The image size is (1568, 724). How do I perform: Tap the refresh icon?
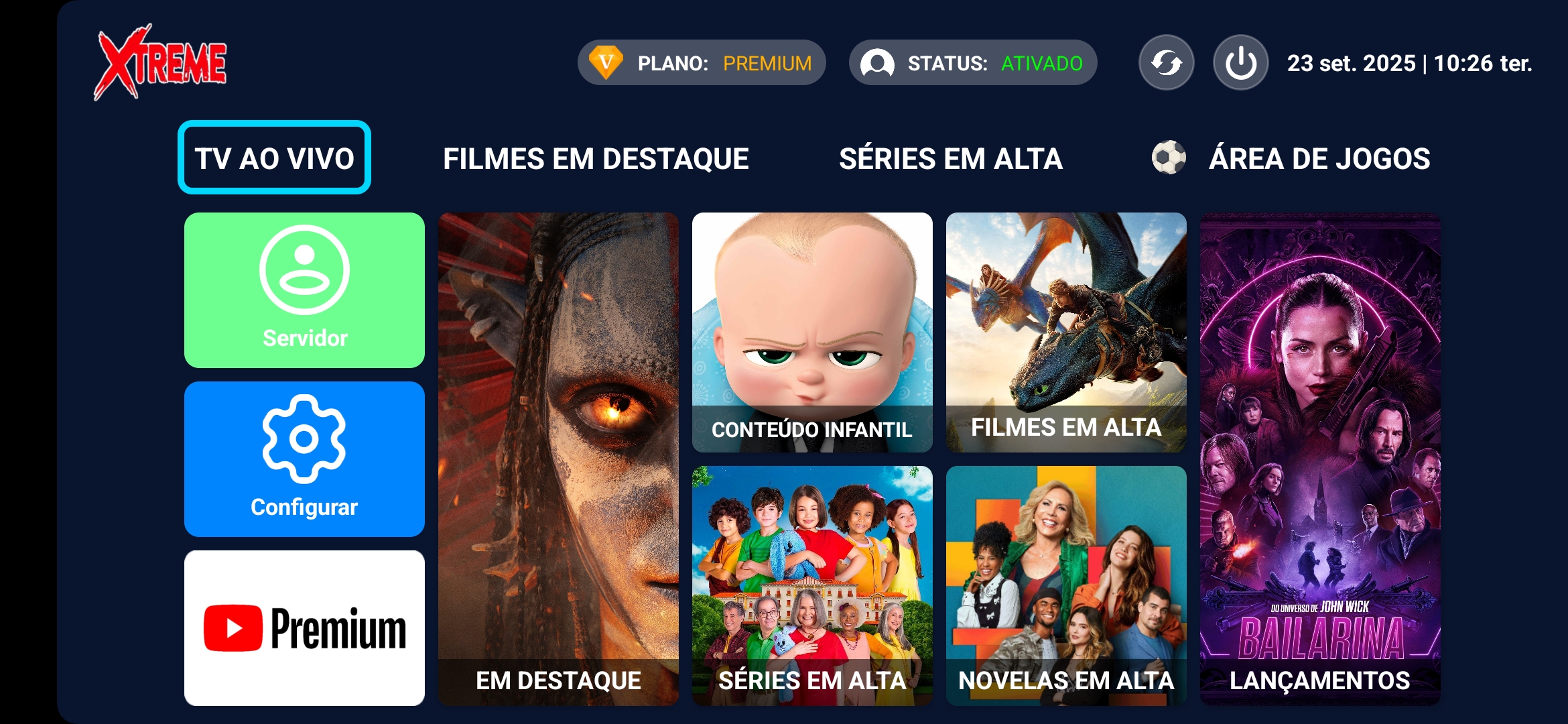click(1166, 63)
